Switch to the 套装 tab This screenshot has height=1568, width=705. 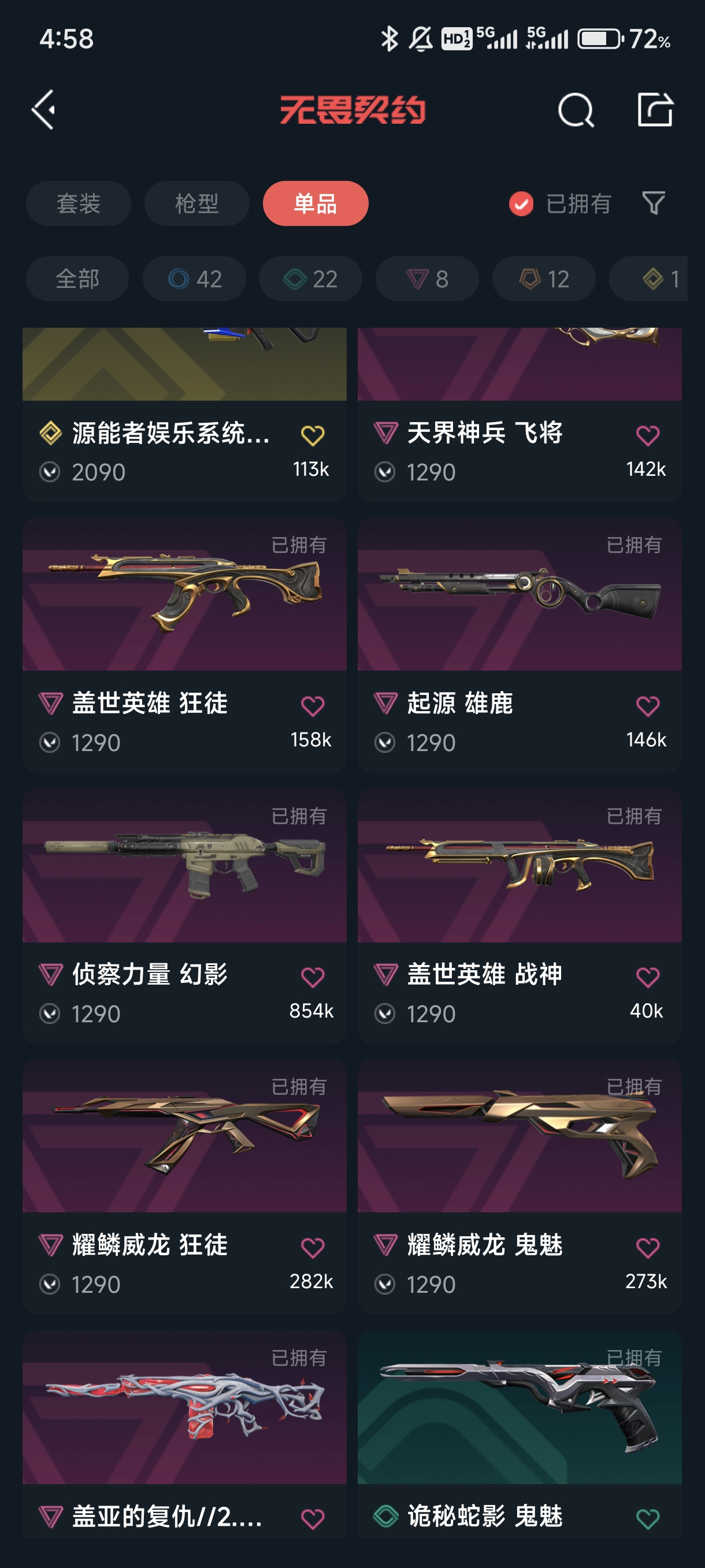[x=79, y=204]
